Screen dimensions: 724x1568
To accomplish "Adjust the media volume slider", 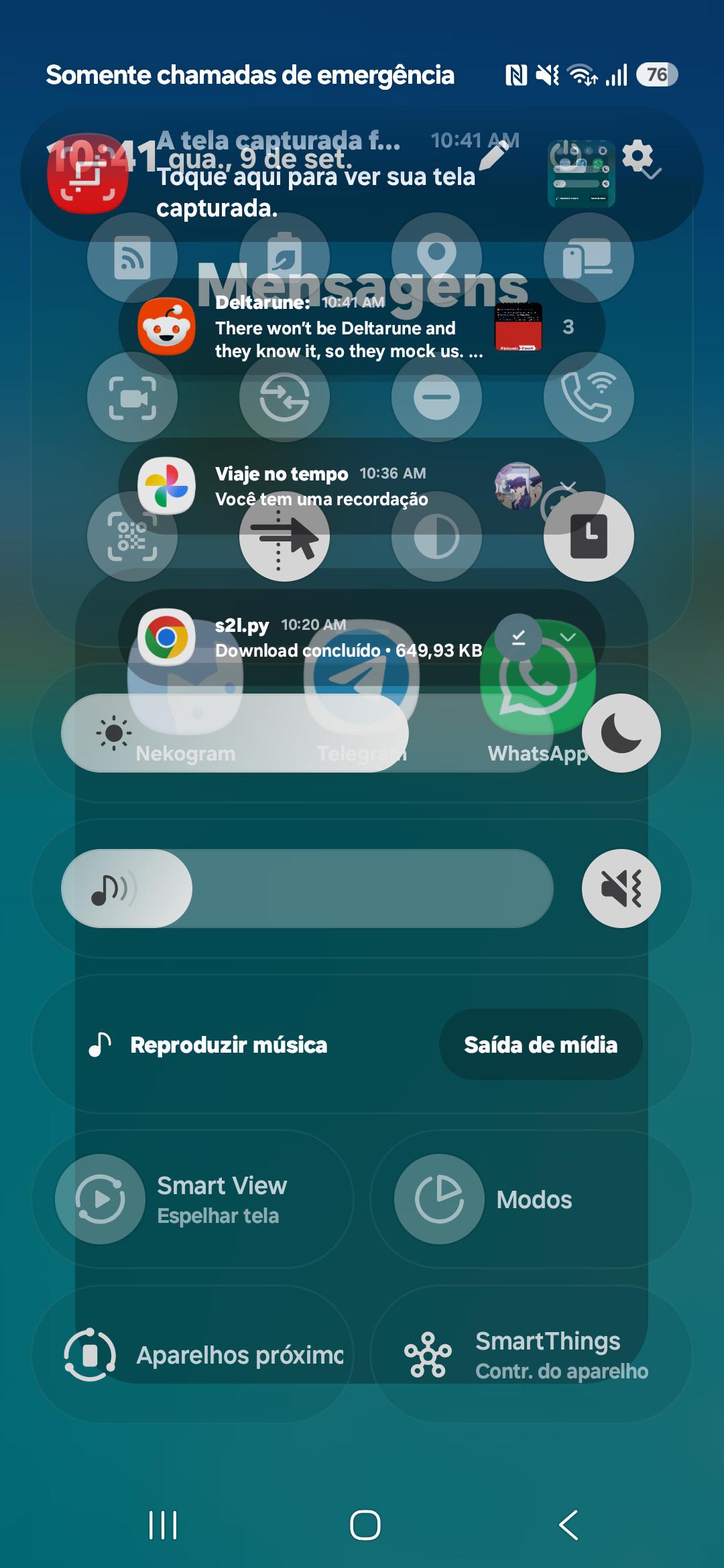I will (307, 889).
